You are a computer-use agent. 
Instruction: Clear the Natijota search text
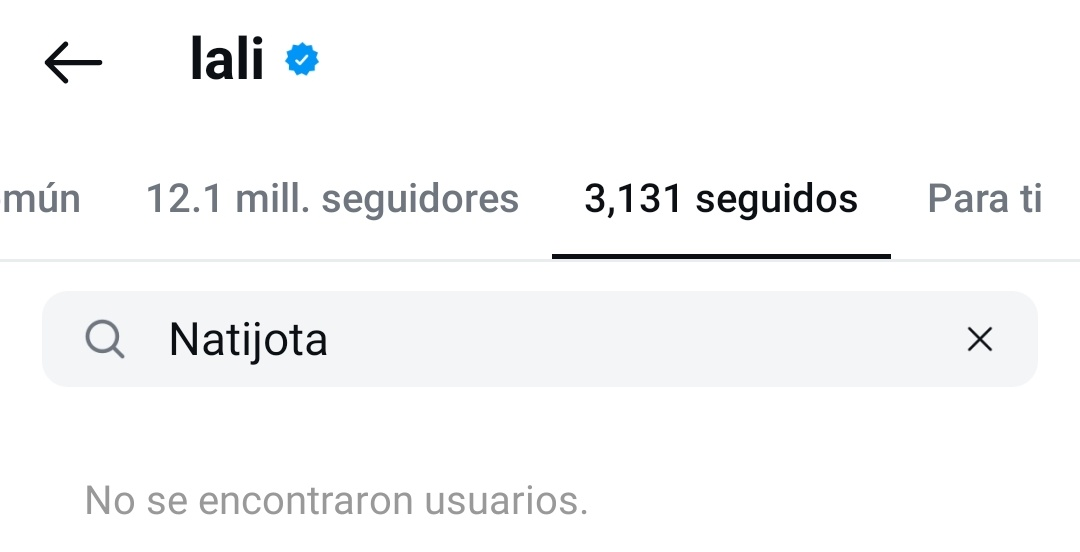[980, 340]
